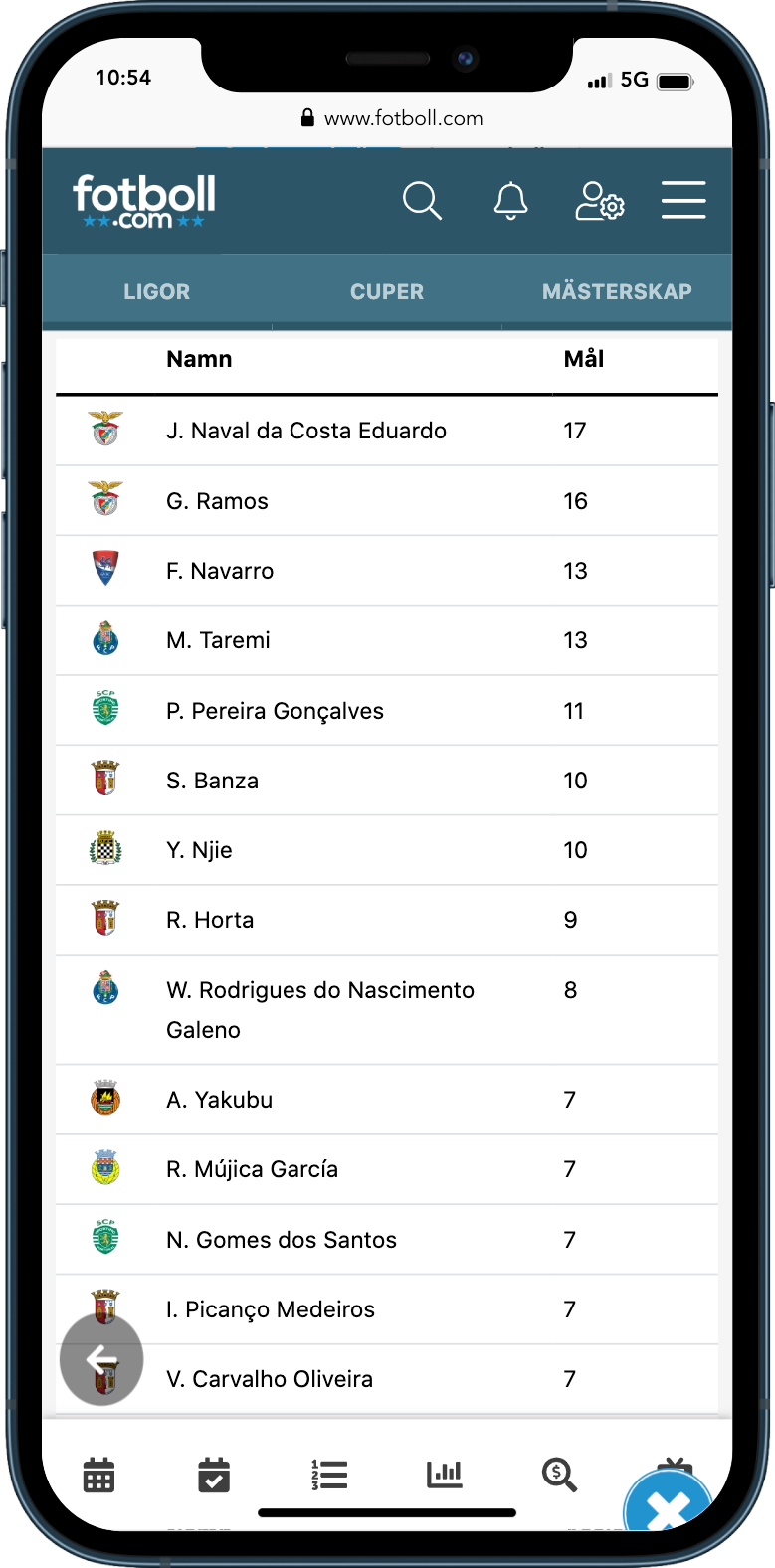Open player J. Naval da Costa Eduardo

click(x=305, y=431)
